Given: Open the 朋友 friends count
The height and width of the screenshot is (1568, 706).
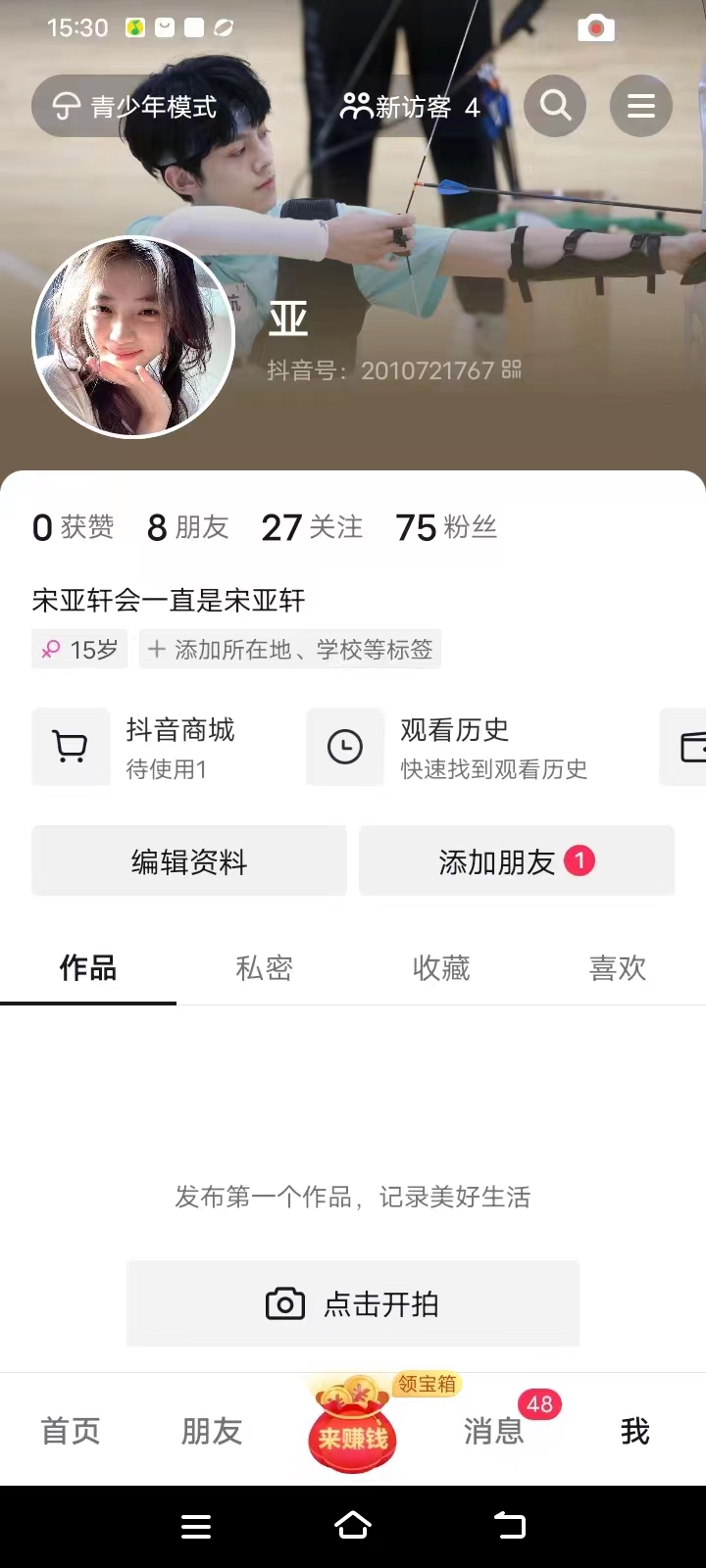Looking at the screenshot, I should pyautogui.click(x=187, y=527).
